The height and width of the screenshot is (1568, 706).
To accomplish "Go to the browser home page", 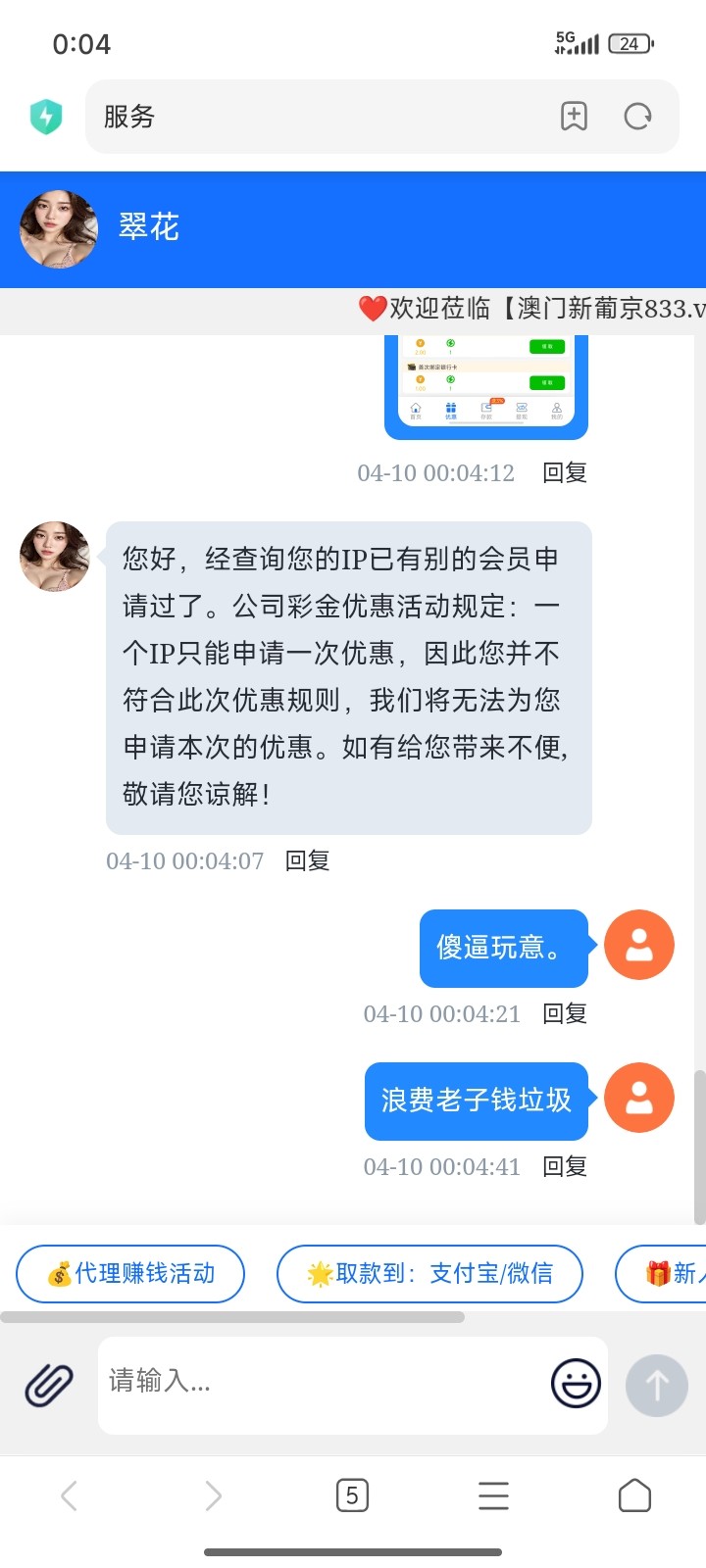I will [634, 1495].
